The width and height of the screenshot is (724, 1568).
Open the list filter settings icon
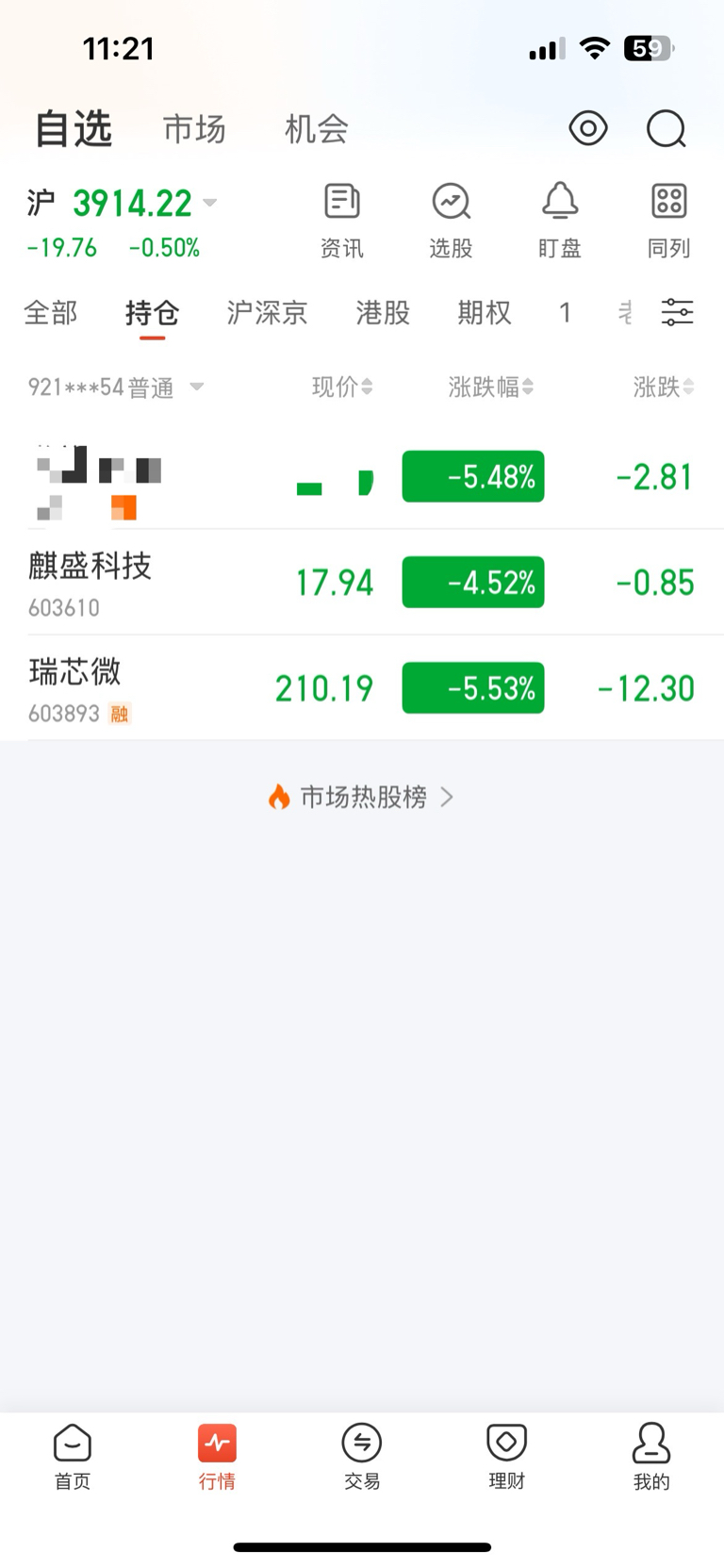[677, 312]
